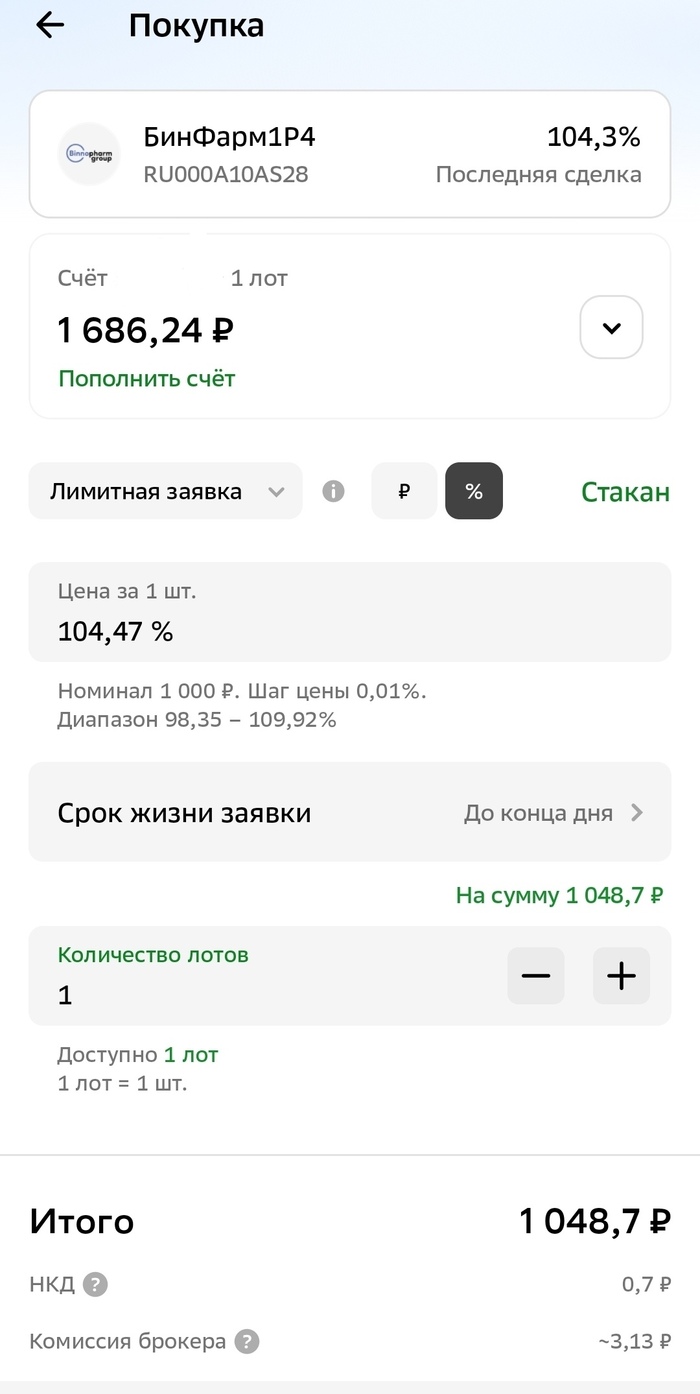Select percent % price unit
Screen dimensions: 700x1394
474,491
